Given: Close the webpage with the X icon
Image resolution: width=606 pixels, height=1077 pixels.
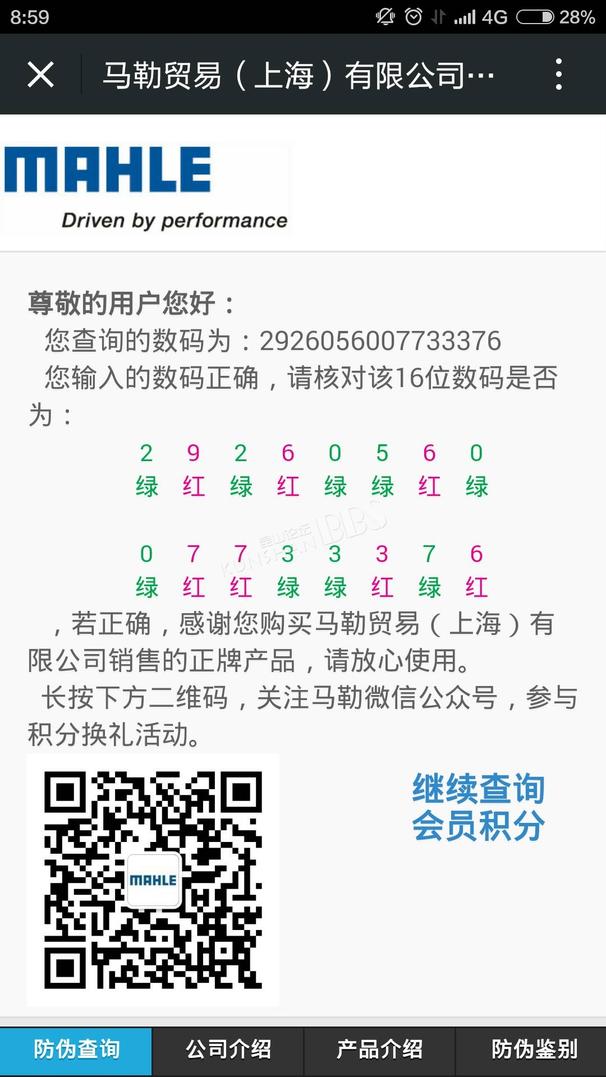Looking at the screenshot, I should pyautogui.click(x=41, y=74).
